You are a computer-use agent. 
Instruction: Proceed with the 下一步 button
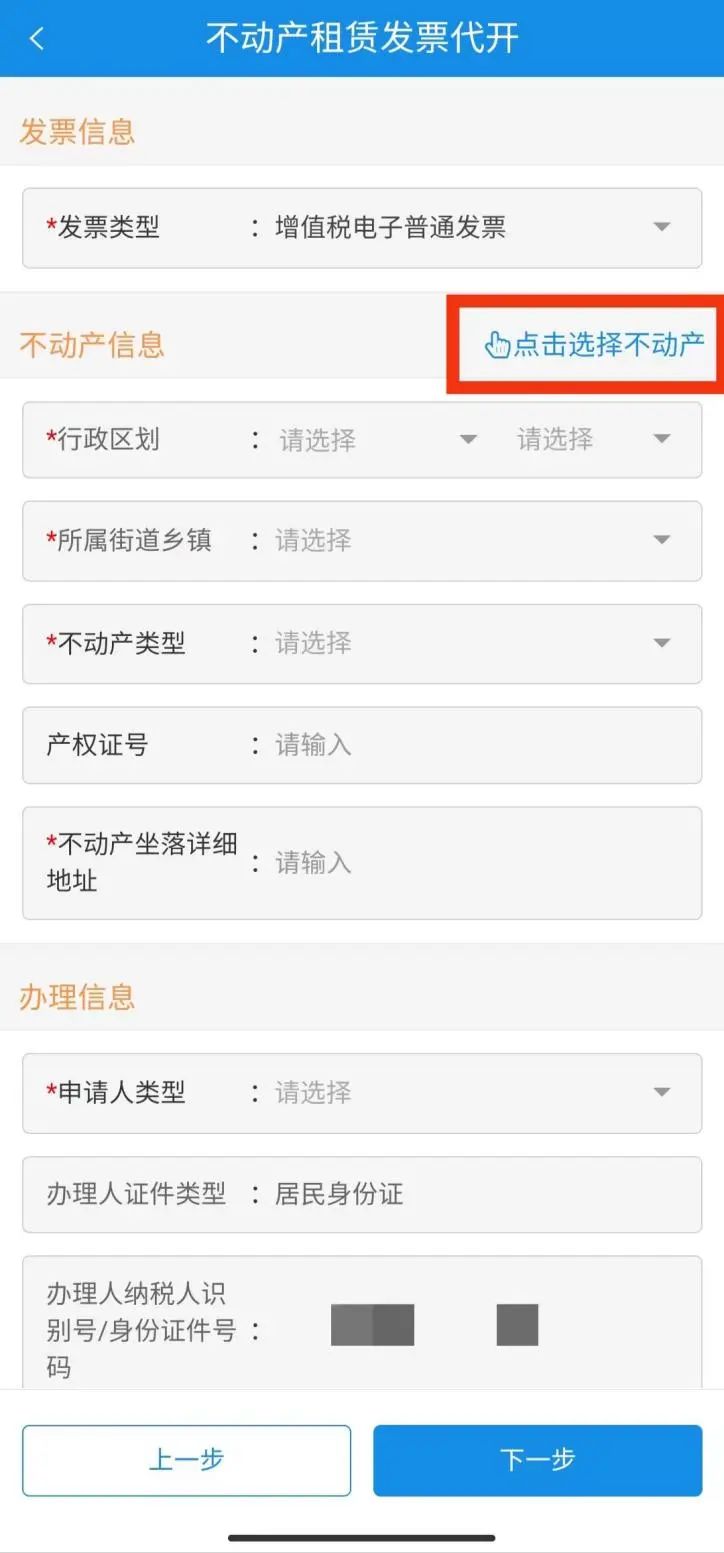[538, 1460]
